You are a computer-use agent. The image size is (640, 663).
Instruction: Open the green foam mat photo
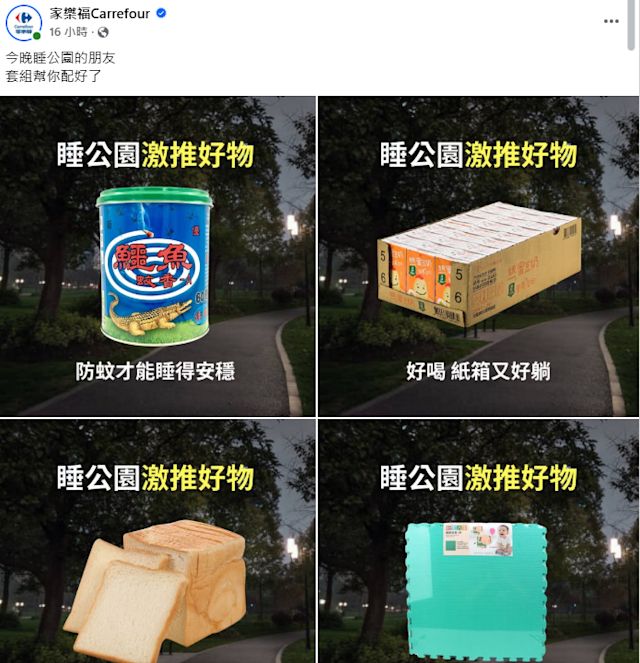[479, 545]
